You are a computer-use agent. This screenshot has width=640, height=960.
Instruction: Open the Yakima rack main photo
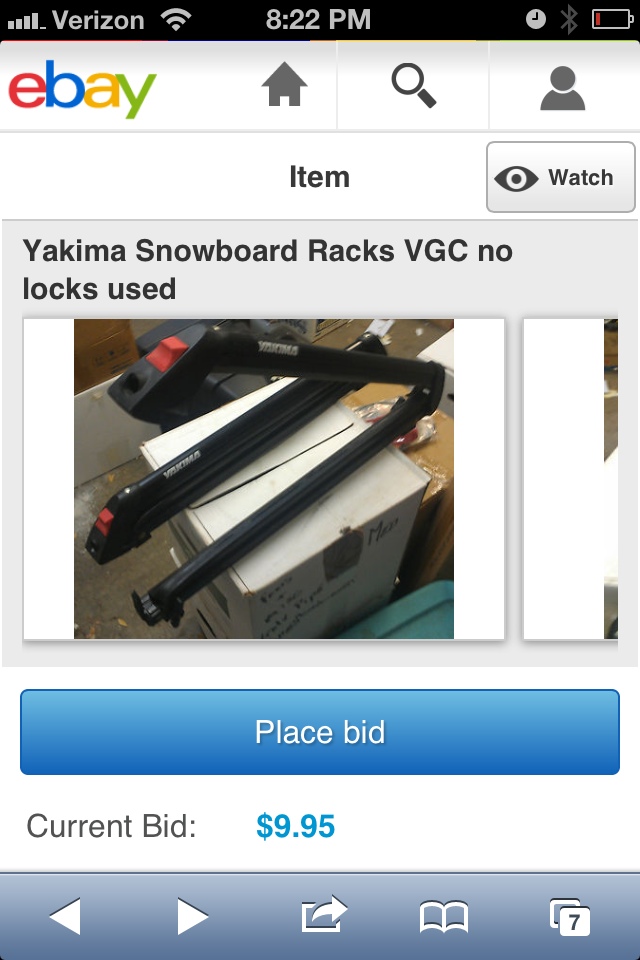(264, 479)
